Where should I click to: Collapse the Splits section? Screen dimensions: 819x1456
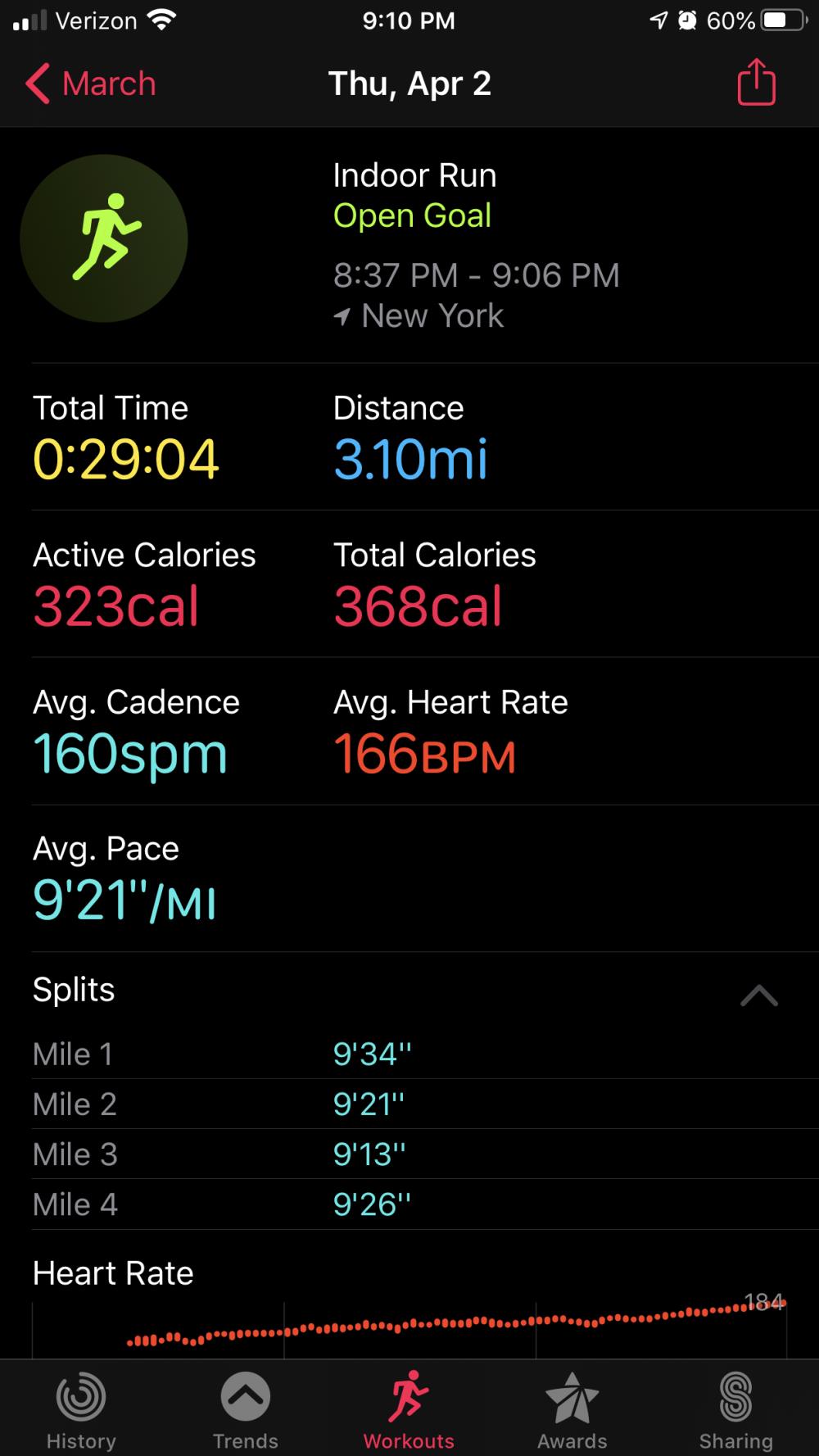(758, 994)
